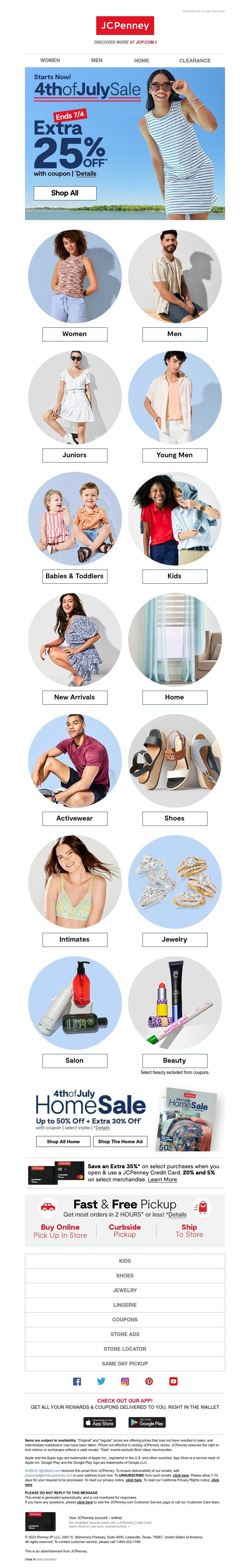This screenshot has width=250, height=1568.
Task: Browse the Juniors category
Action: (74, 455)
